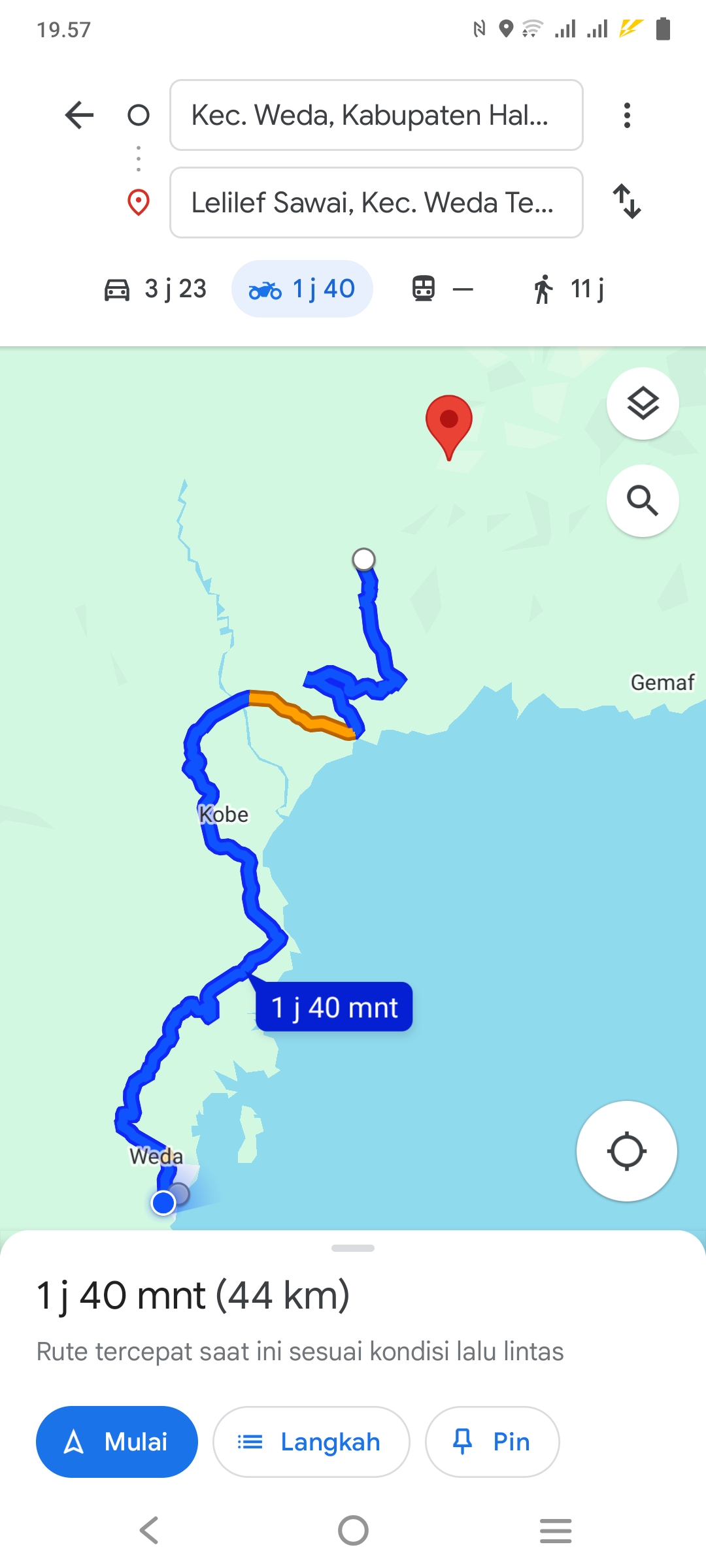This screenshot has height=1568, width=706.
Task: Swap start and destination locations
Action: click(x=627, y=201)
